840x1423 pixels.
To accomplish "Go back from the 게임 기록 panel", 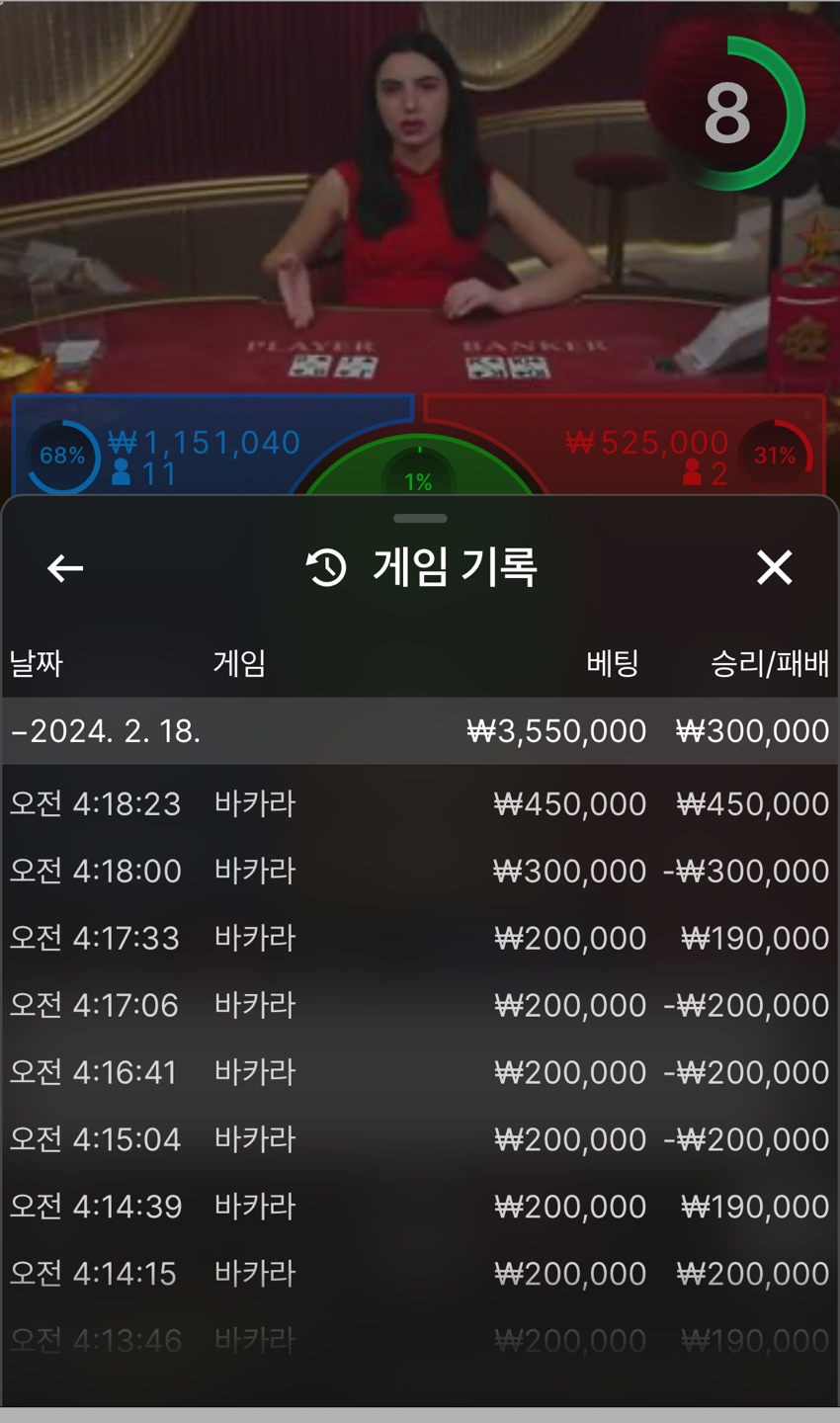I will (65, 568).
